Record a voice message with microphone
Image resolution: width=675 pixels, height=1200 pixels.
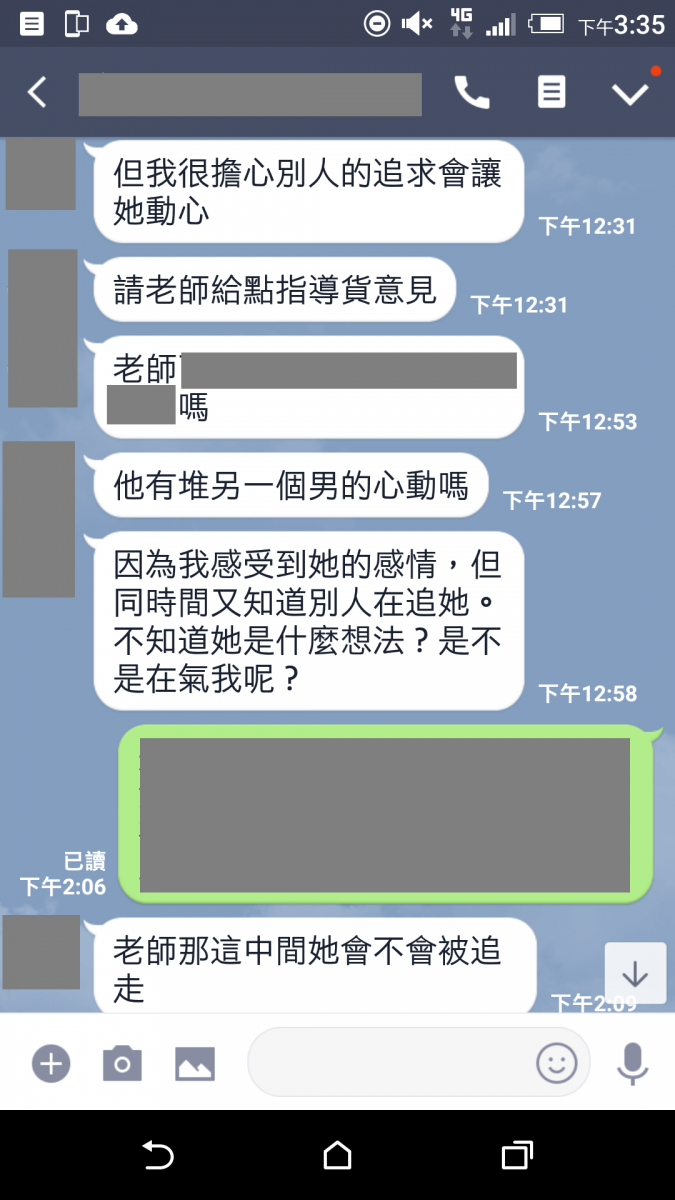click(632, 1063)
